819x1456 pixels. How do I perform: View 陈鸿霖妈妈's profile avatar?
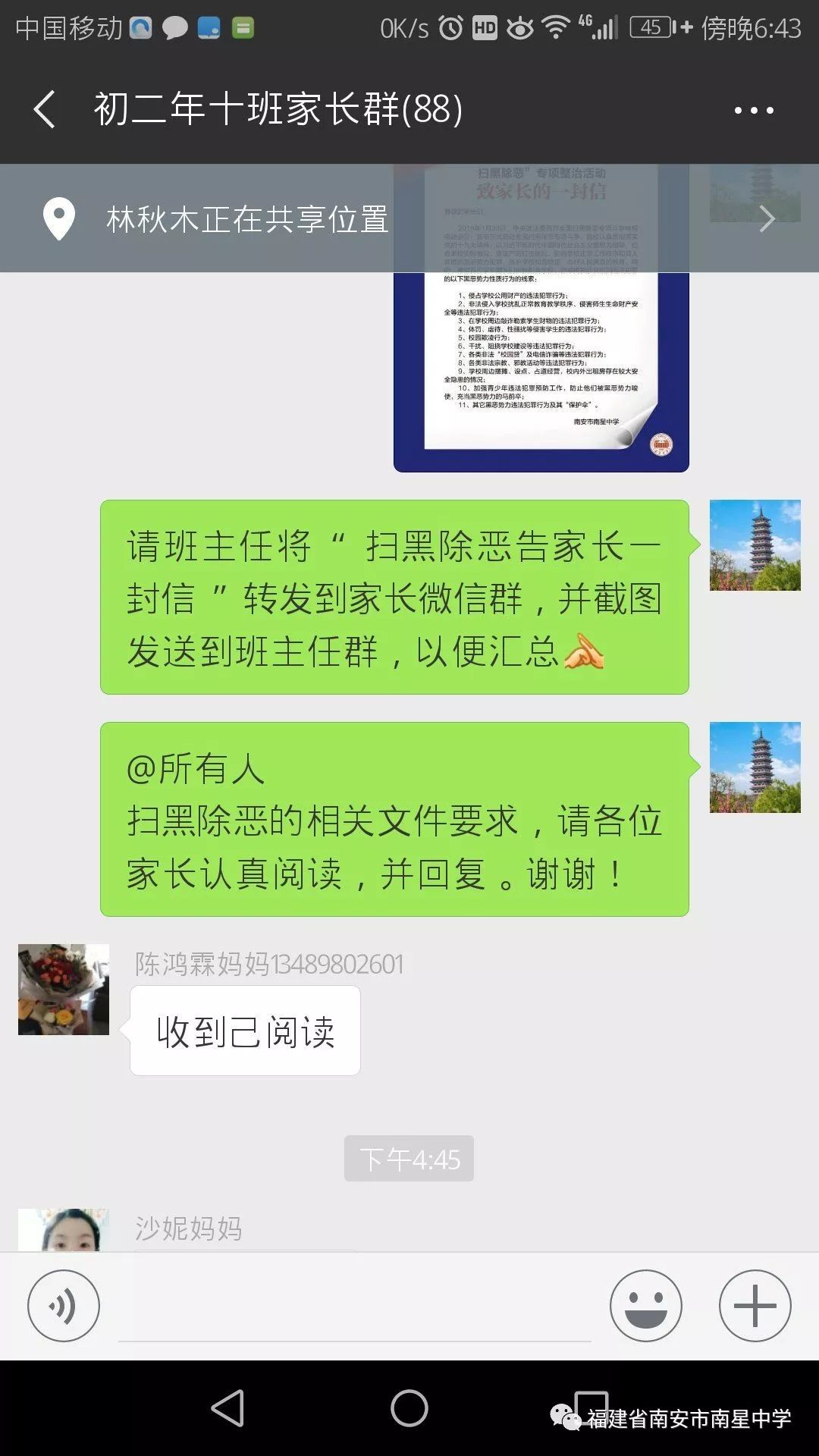(x=64, y=990)
